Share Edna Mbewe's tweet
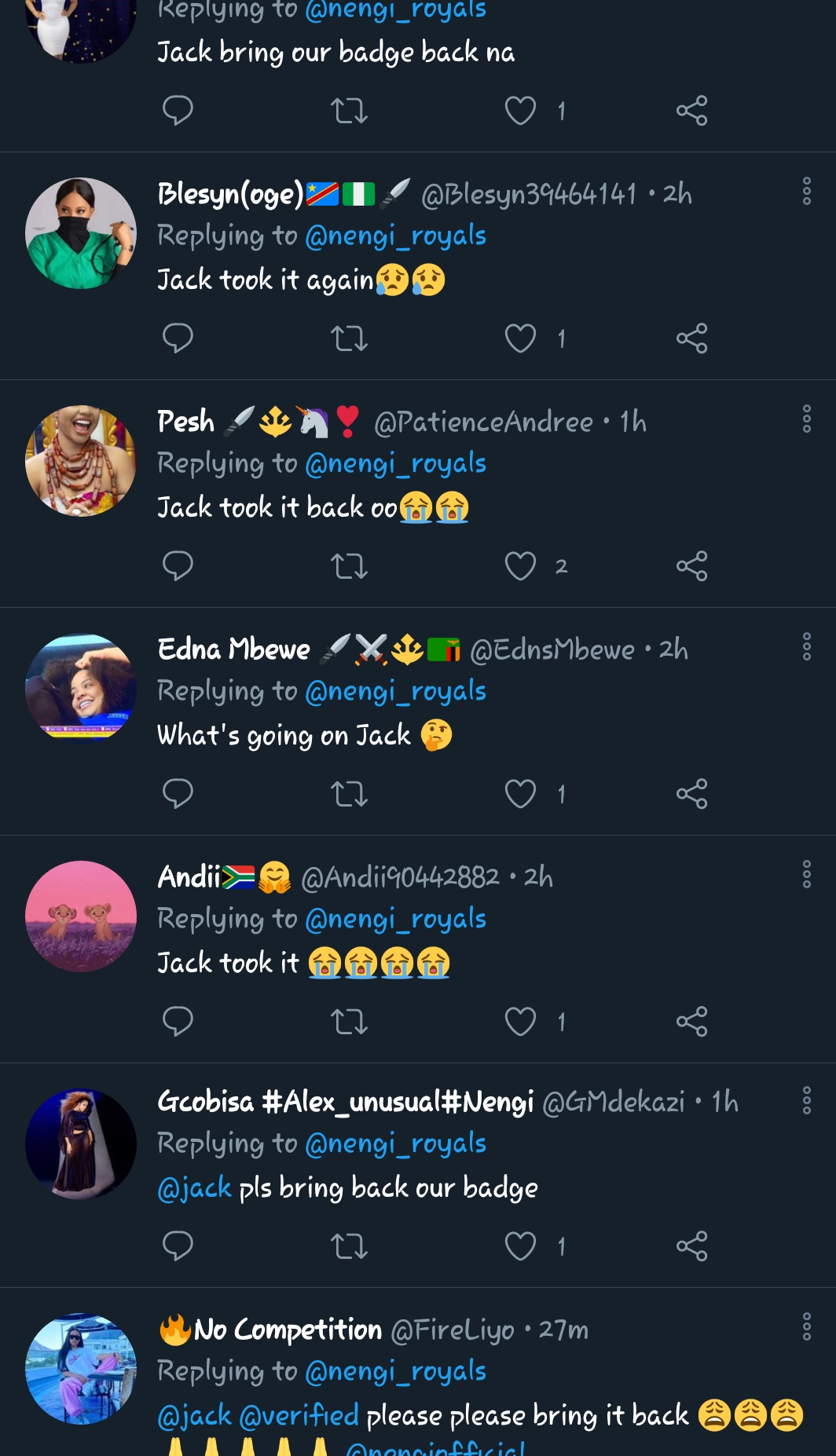The height and width of the screenshot is (1456, 836). point(691,794)
